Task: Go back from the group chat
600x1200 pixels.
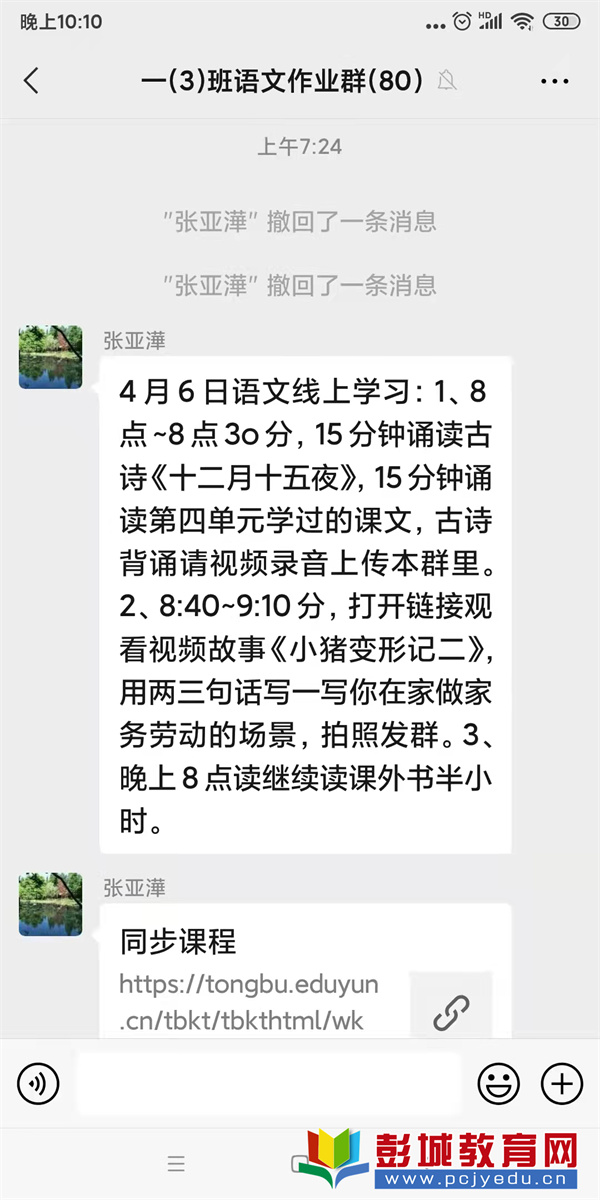Action: click(x=31, y=81)
